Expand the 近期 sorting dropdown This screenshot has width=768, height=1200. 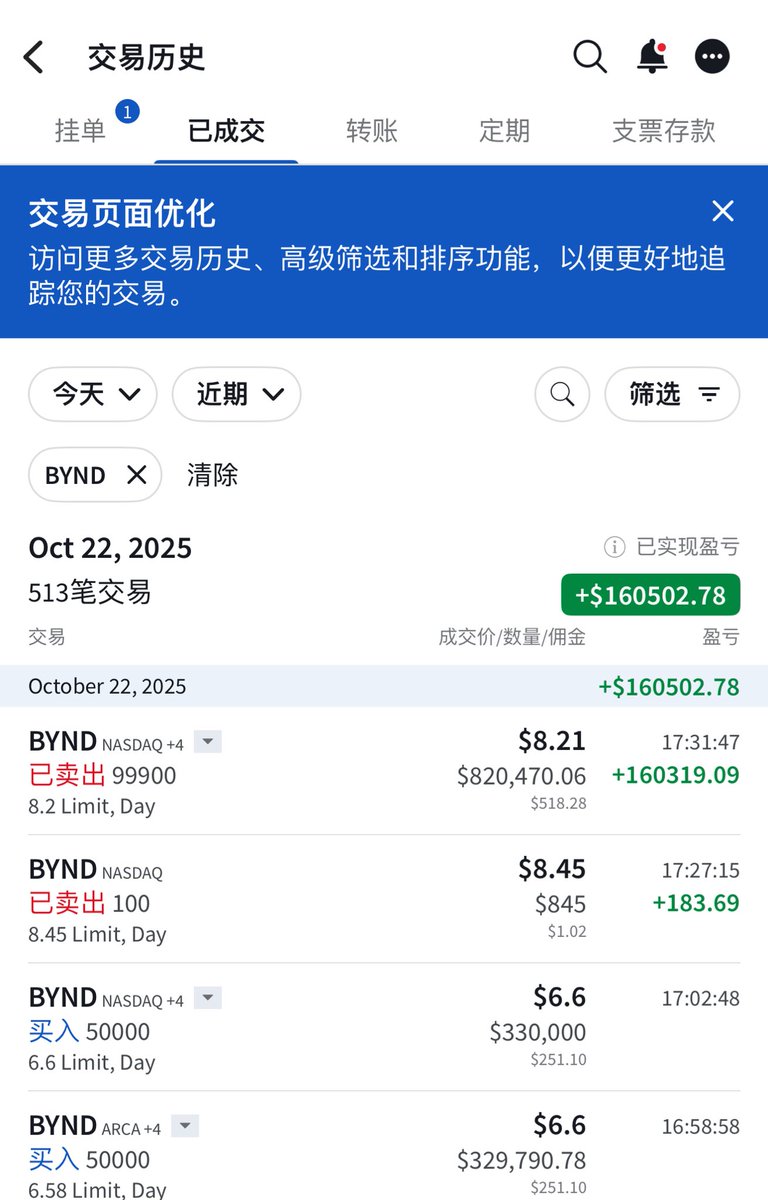pyautogui.click(x=237, y=394)
